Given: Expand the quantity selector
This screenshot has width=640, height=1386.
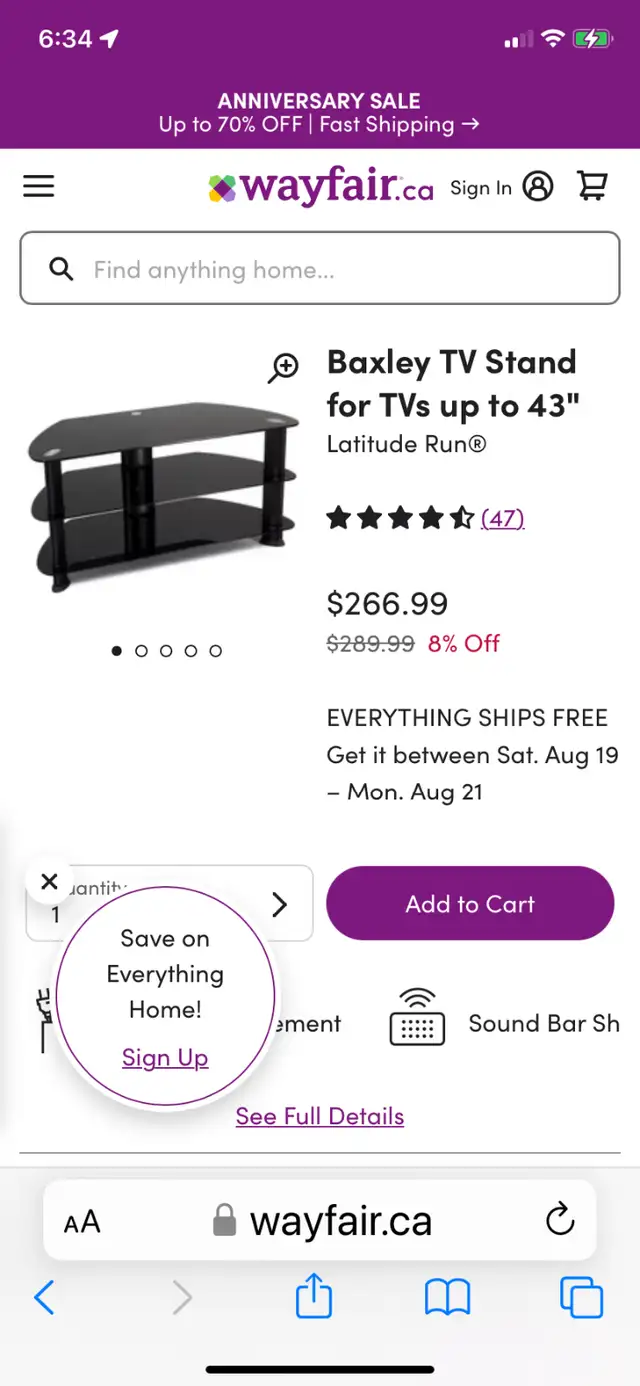Looking at the screenshot, I should coord(280,904).
